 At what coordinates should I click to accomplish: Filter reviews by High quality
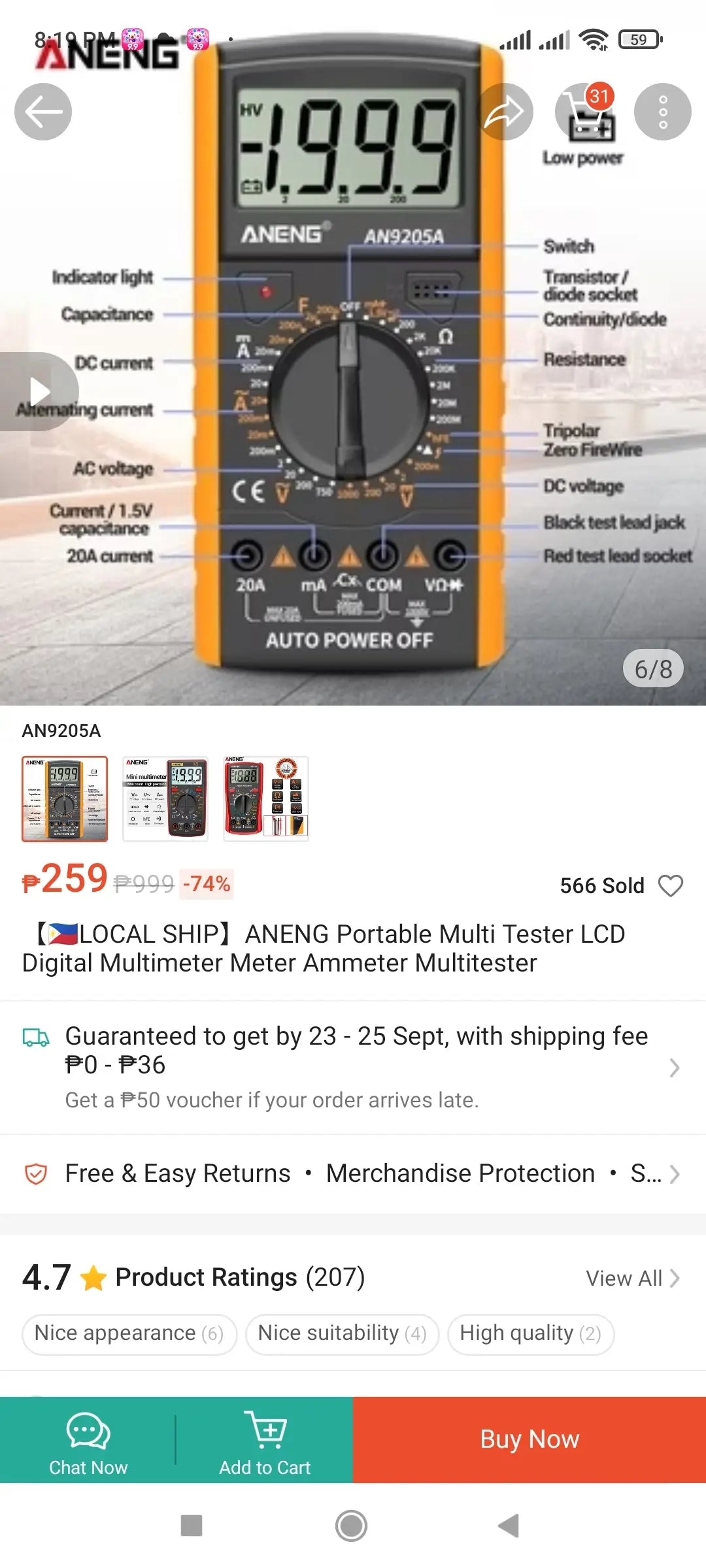[x=530, y=1333]
